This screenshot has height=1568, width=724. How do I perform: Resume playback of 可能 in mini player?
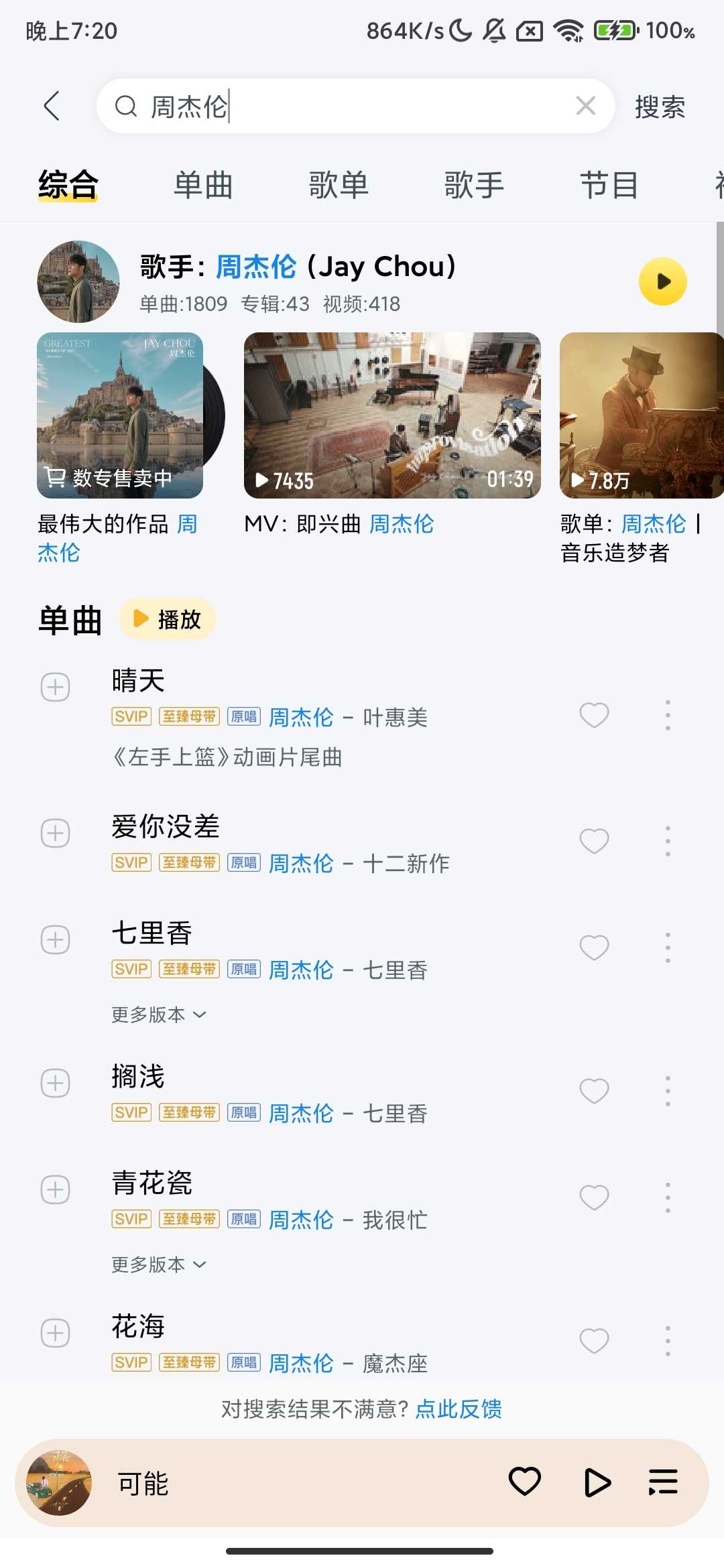click(597, 1482)
